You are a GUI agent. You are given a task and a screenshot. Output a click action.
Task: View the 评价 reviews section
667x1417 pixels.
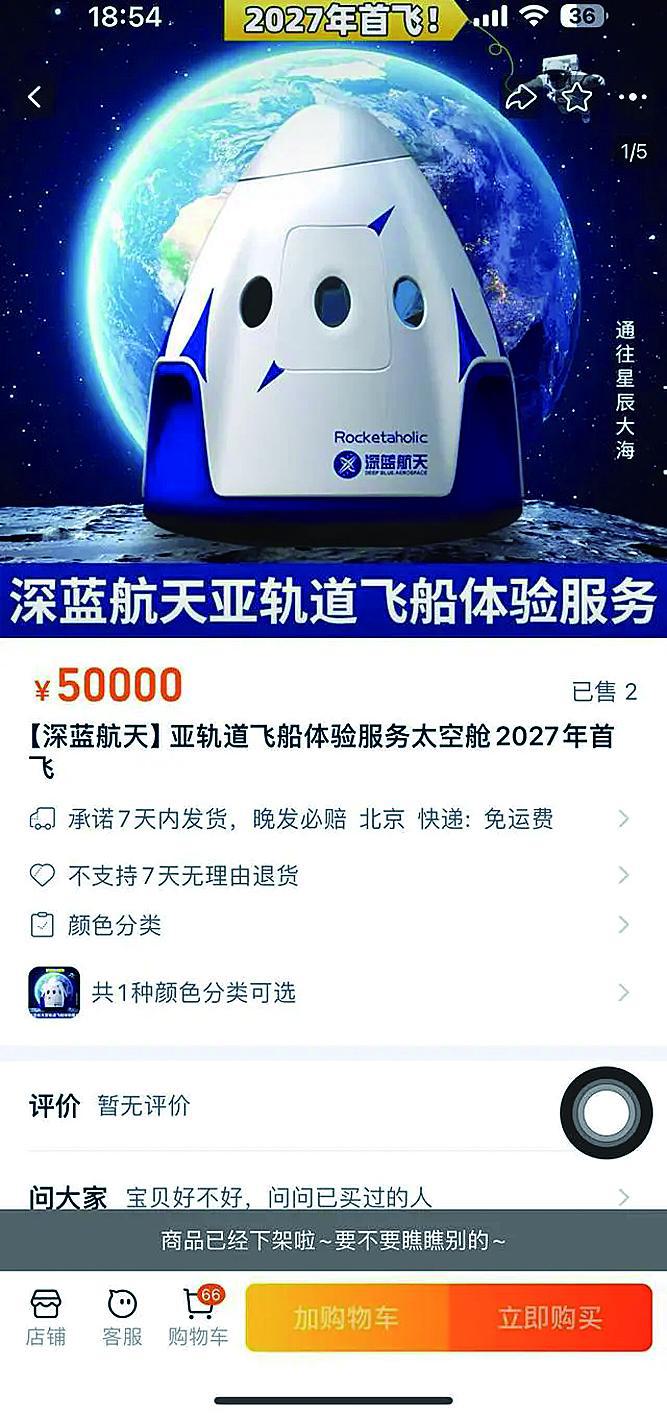[x=333, y=1106]
